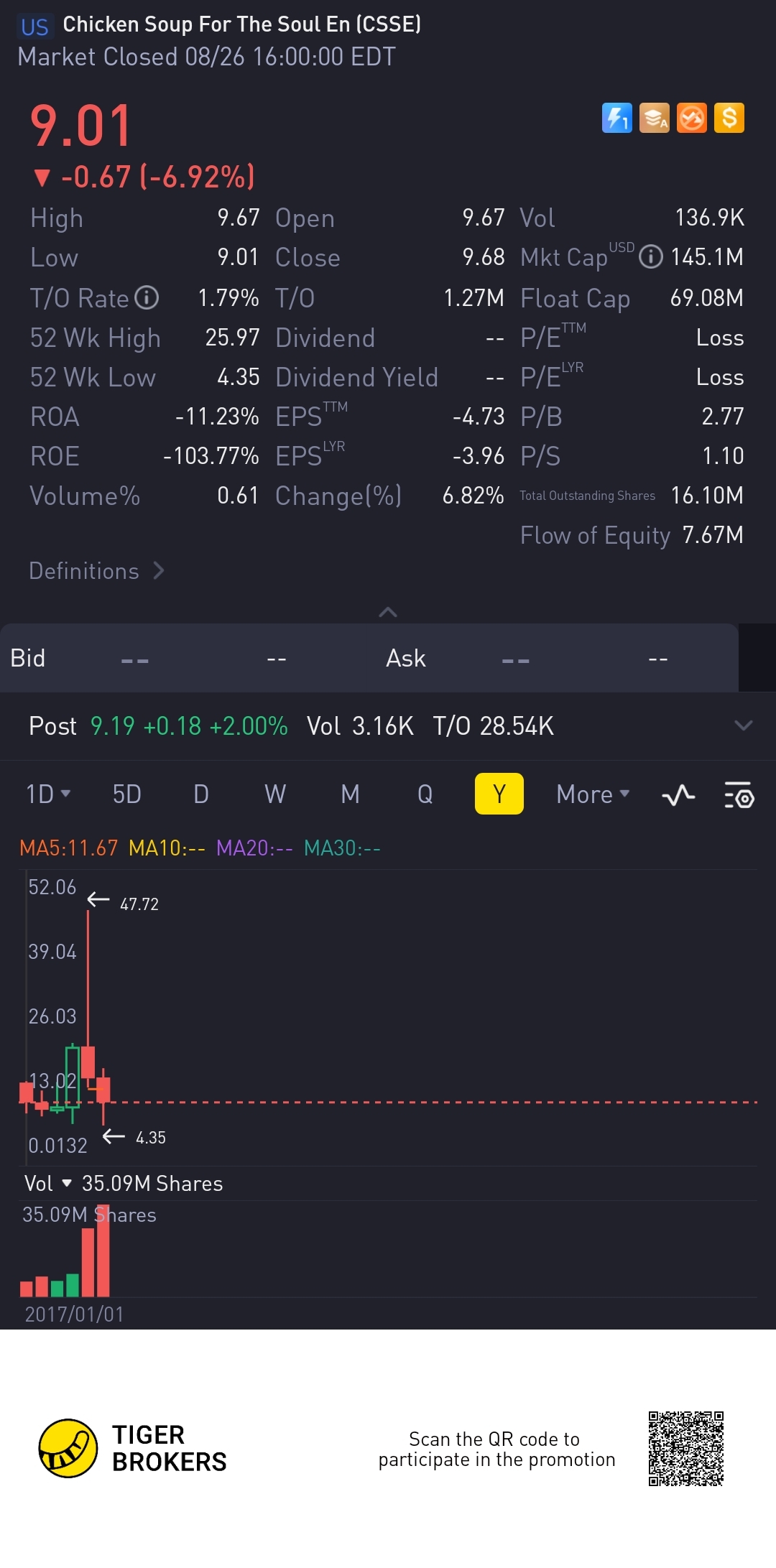Open the More chart periods dropdown
This screenshot has width=776, height=1568.
click(x=593, y=794)
